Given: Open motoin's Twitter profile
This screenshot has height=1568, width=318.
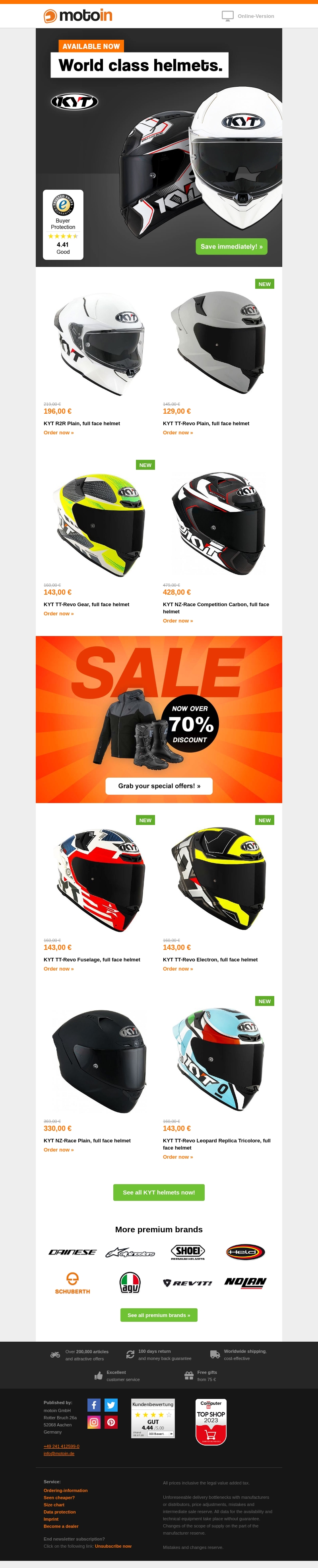Looking at the screenshot, I should point(111,1405).
